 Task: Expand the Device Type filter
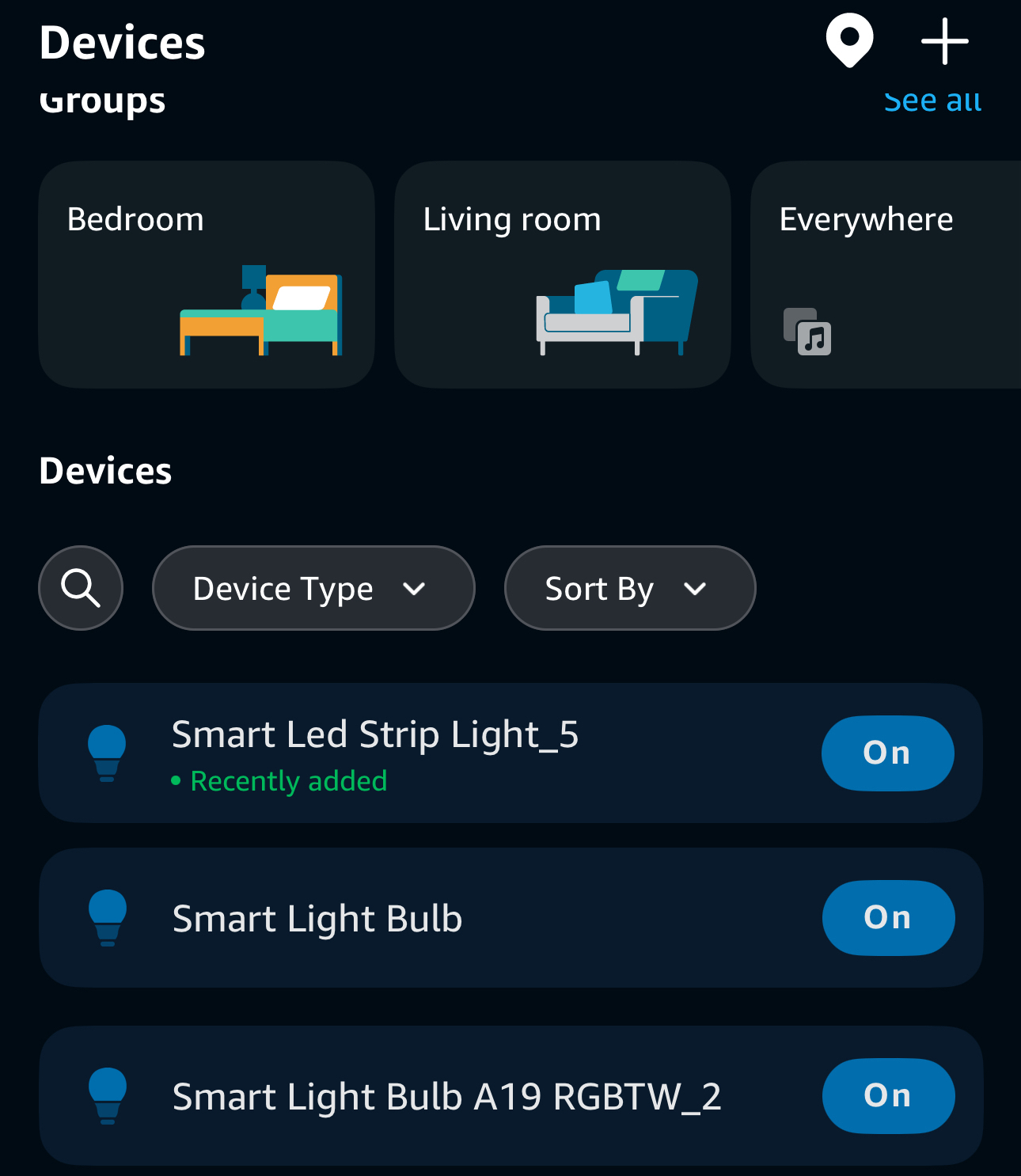(x=313, y=588)
